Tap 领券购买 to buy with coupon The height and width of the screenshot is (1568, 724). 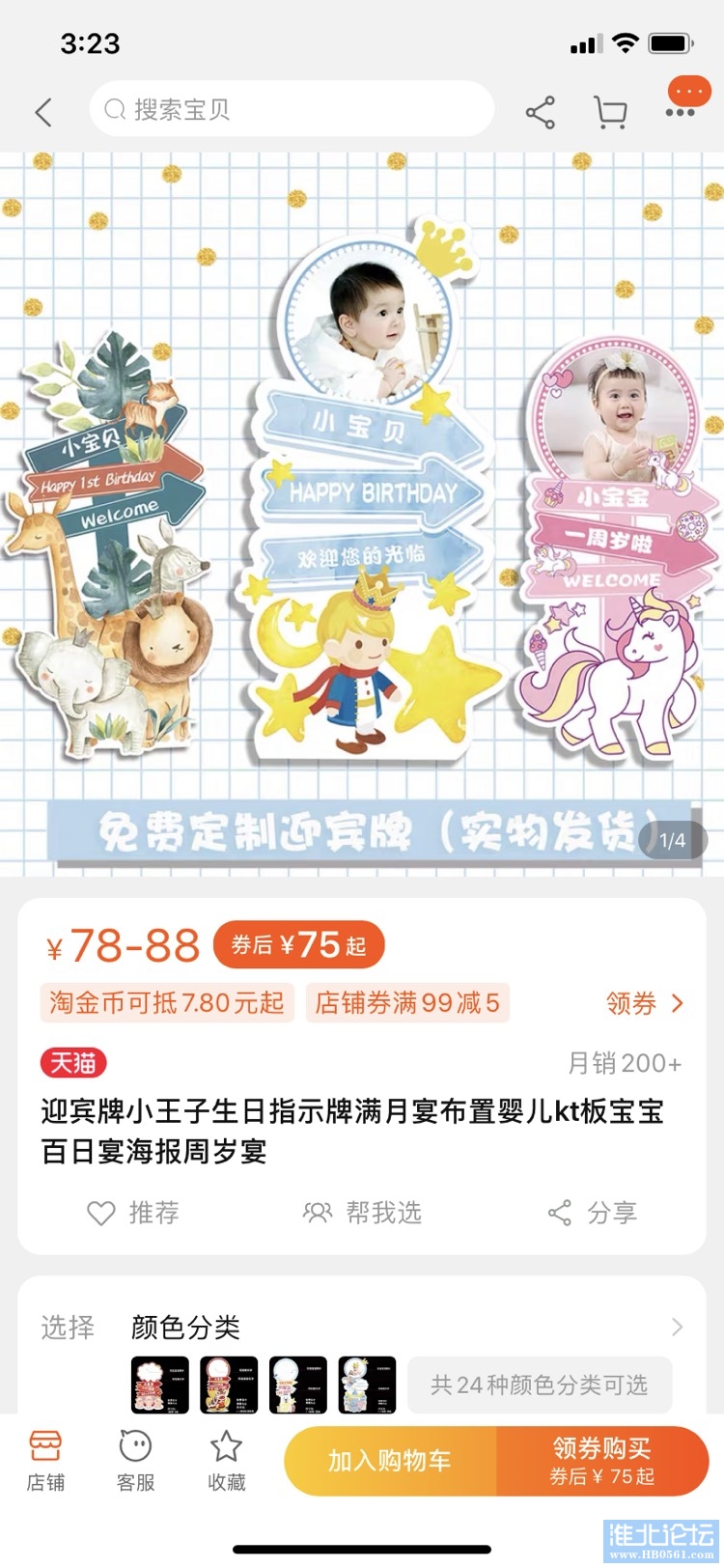point(602,1461)
